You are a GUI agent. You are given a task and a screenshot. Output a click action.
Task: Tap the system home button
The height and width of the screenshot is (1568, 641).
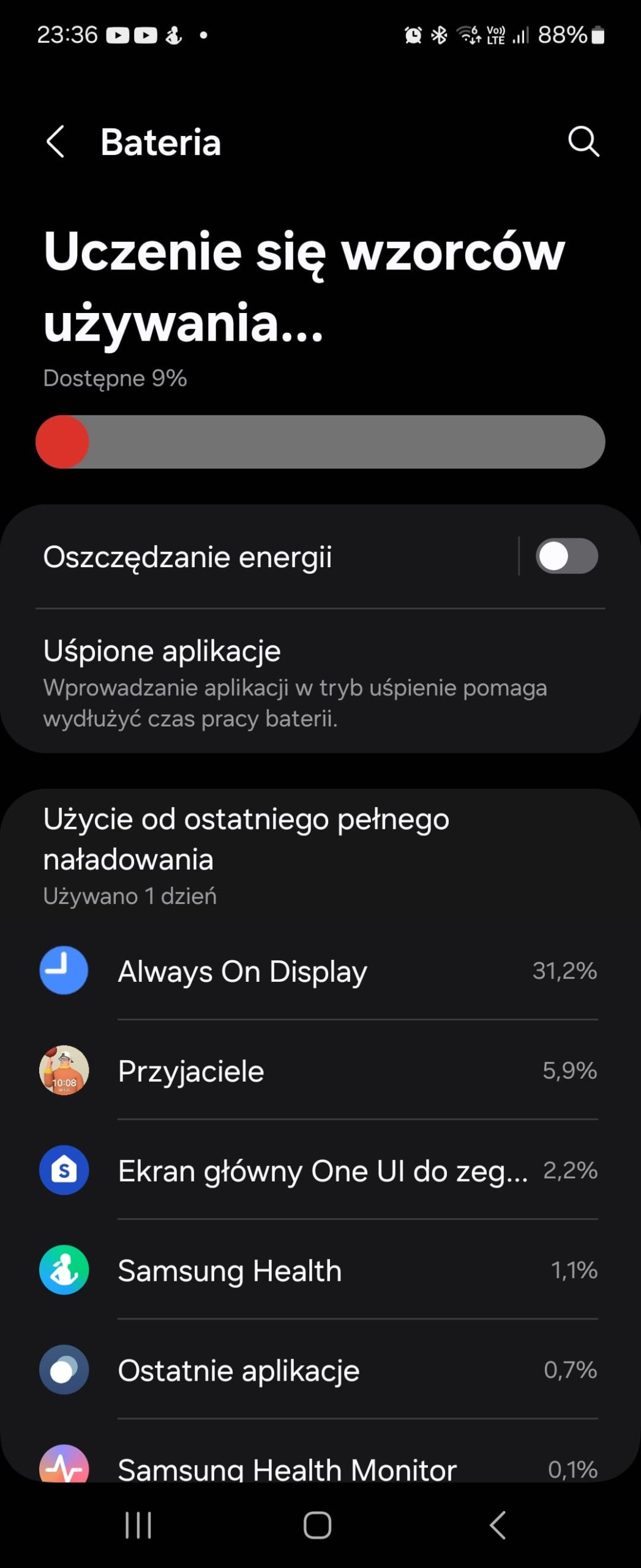click(317, 1525)
